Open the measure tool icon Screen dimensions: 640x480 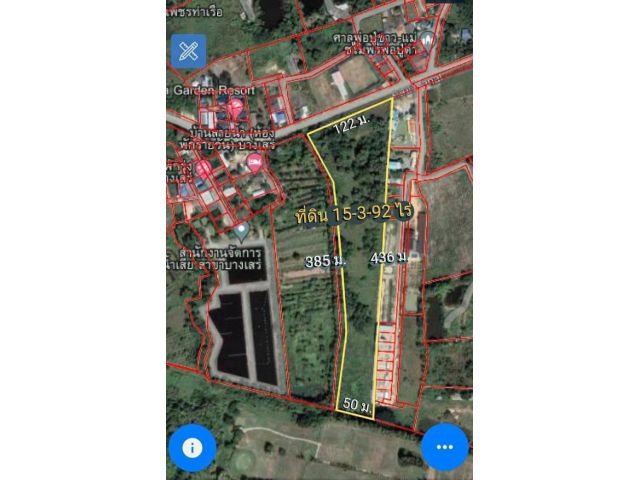pyautogui.click(x=188, y=52)
